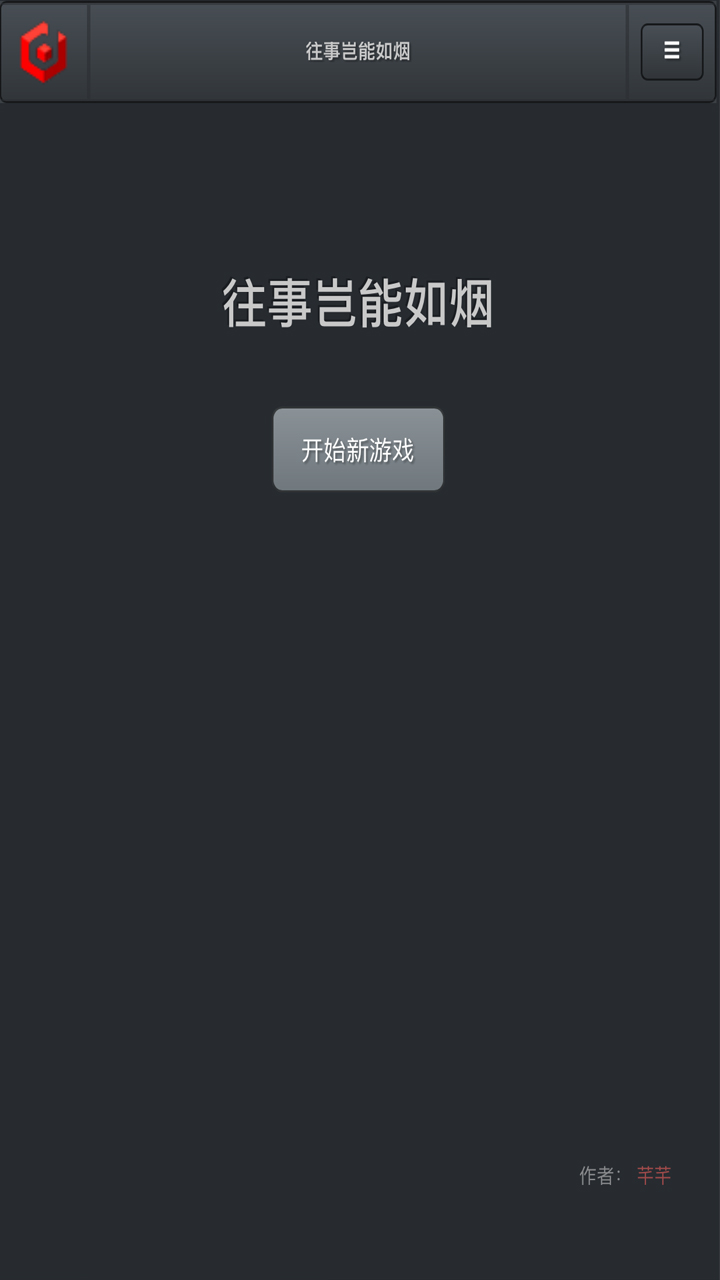Expand the menu using the top-right control
720x1280 pixels.
(x=670, y=50)
